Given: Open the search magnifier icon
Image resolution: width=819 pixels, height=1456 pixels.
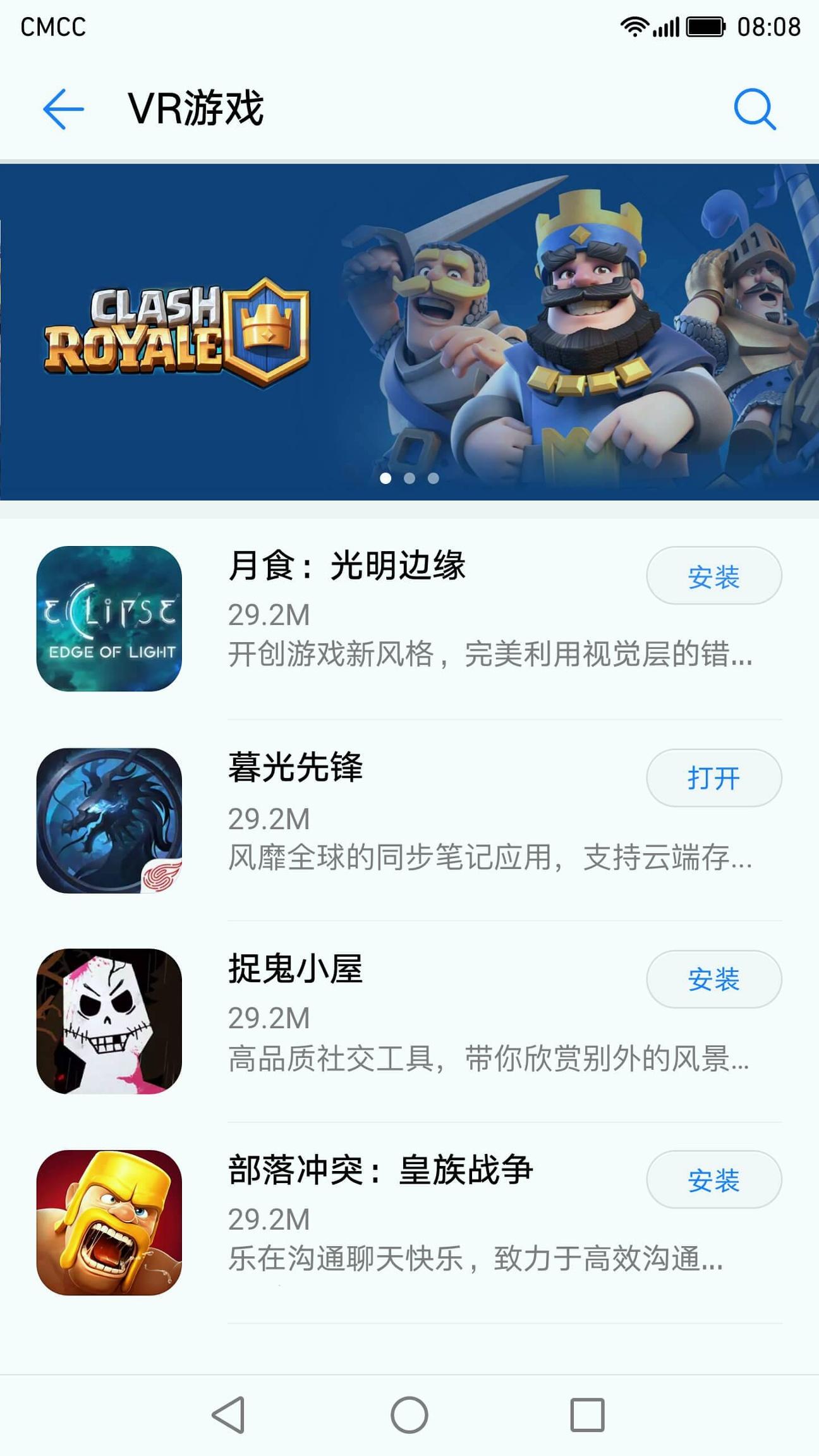Looking at the screenshot, I should click(x=754, y=109).
